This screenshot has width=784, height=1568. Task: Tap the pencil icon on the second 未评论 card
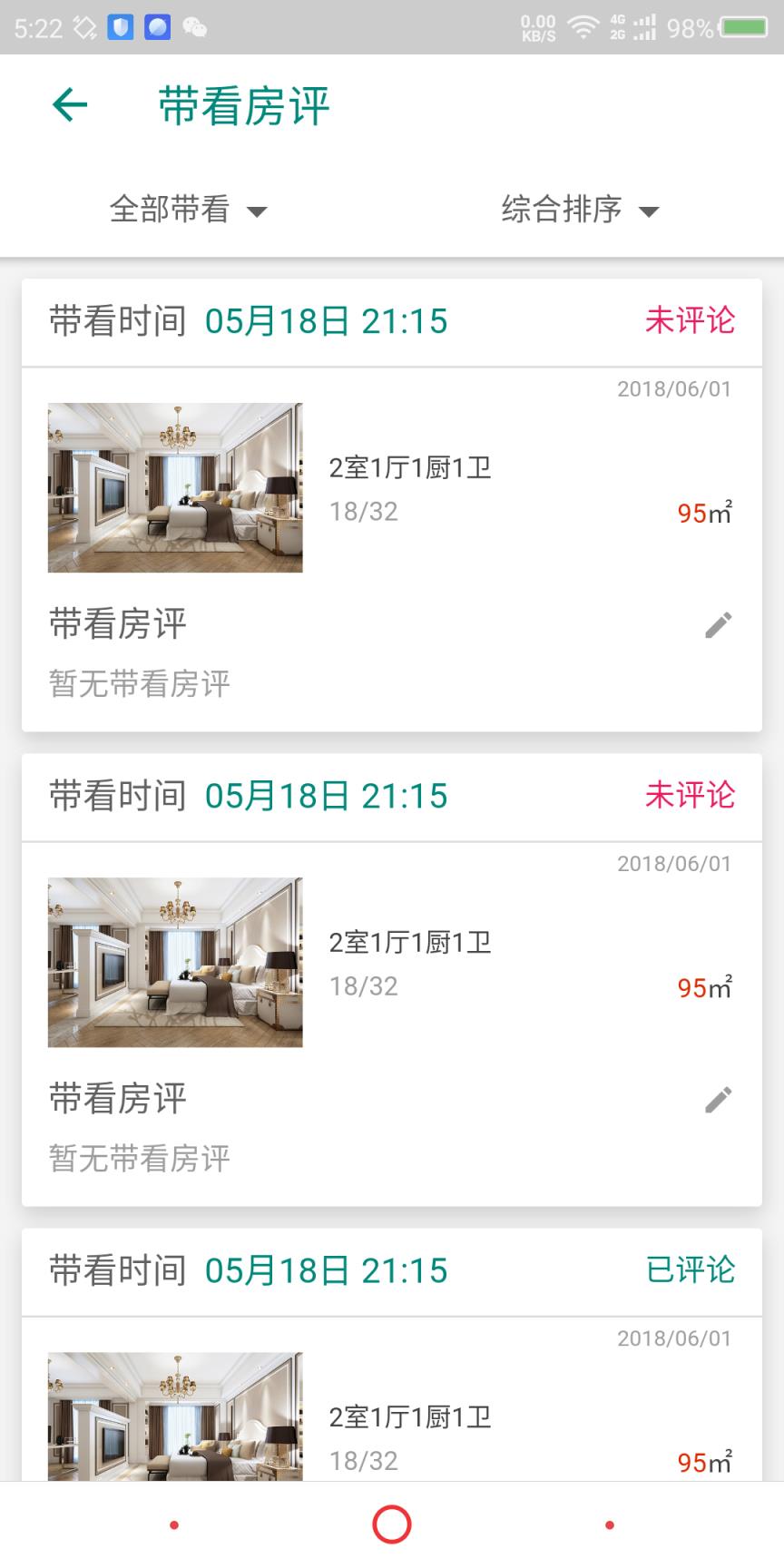coord(718,1100)
